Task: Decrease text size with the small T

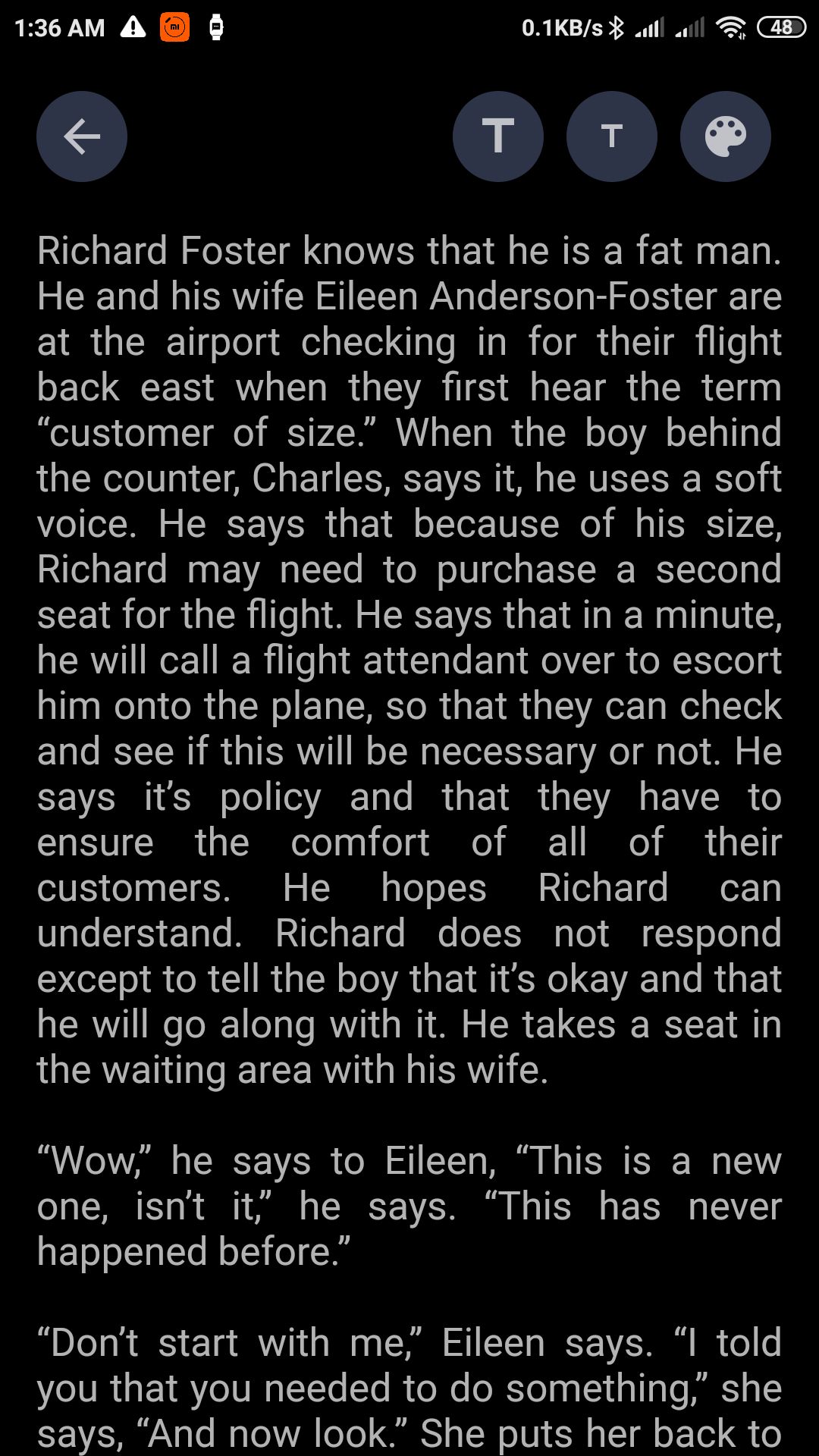Action: pyautogui.click(x=612, y=136)
